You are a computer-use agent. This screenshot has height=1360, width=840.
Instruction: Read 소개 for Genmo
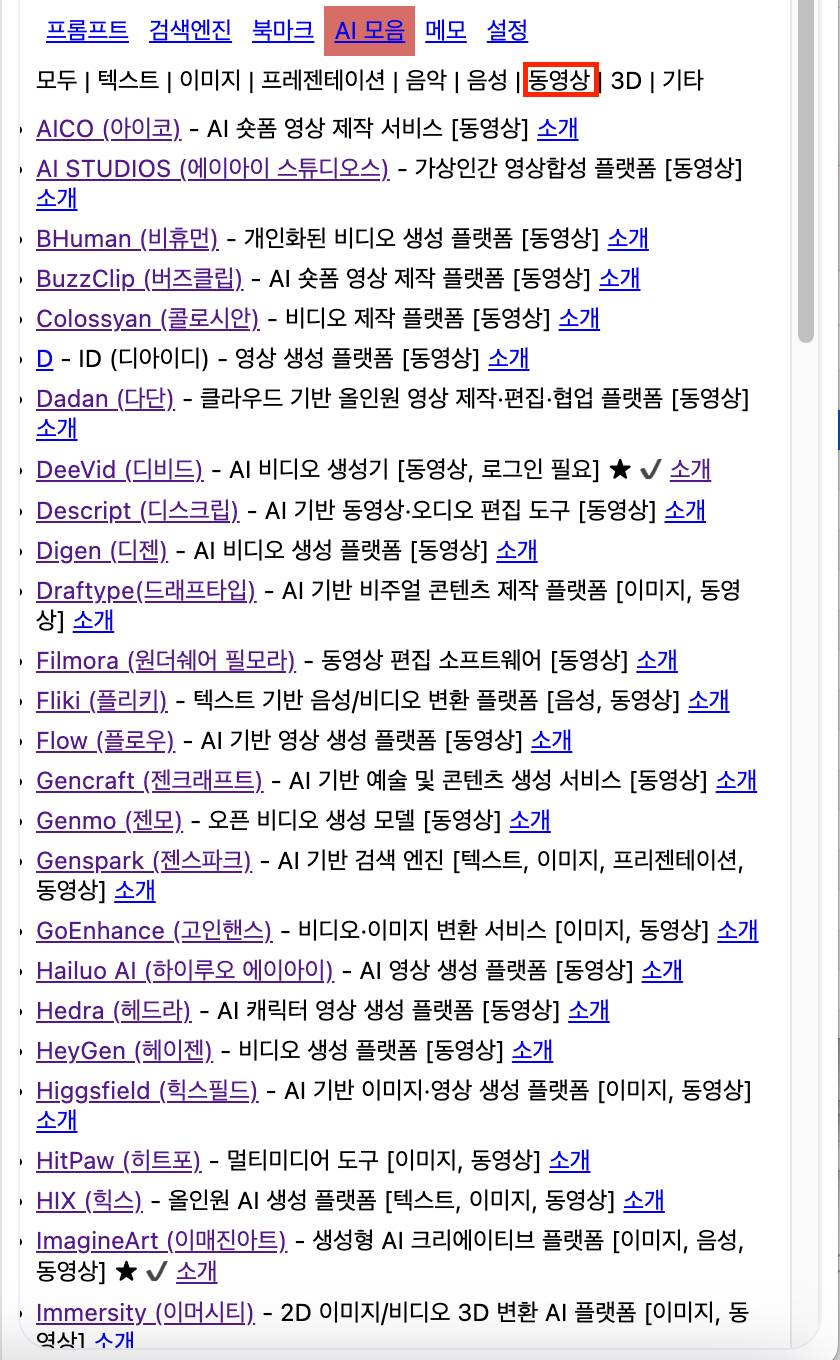pyautogui.click(x=530, y=821)
